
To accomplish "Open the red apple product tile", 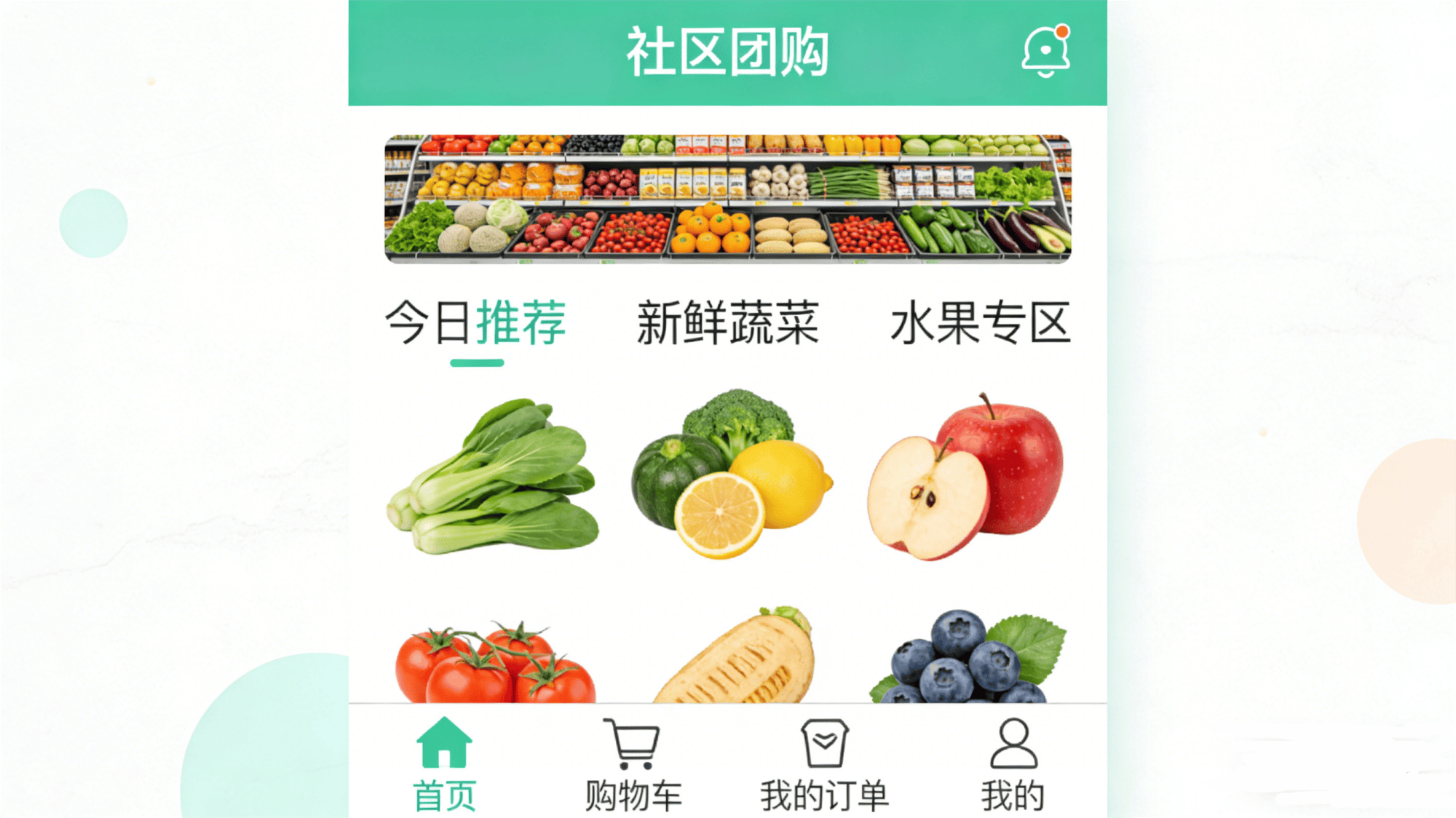I will click(x=965, y=477).
